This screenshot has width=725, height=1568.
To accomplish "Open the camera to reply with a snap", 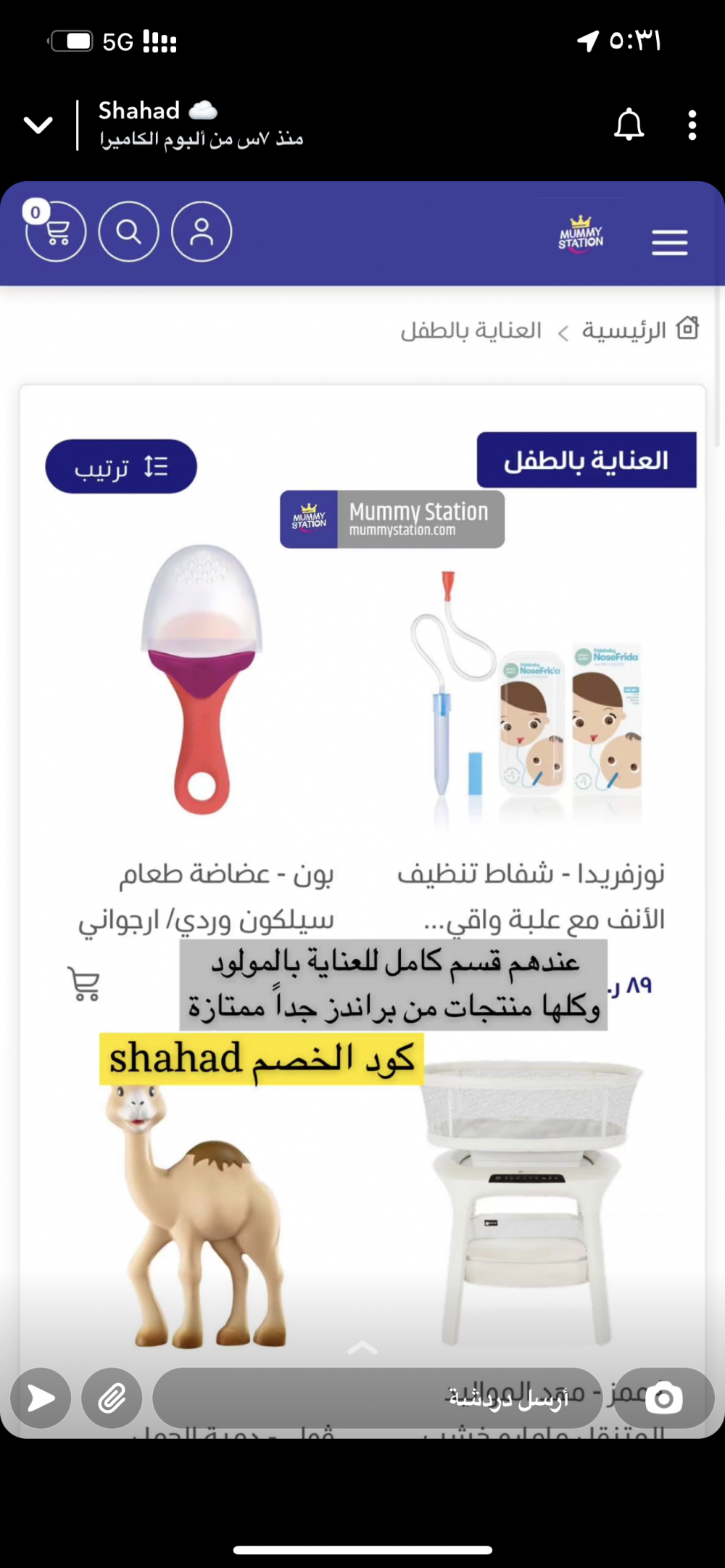I will [663, 1398].
